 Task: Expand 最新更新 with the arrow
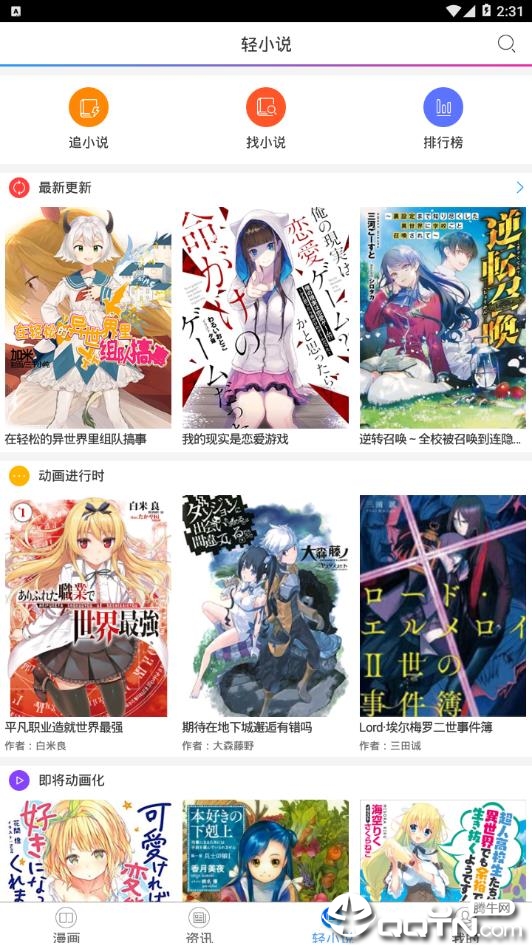[520, 188]
